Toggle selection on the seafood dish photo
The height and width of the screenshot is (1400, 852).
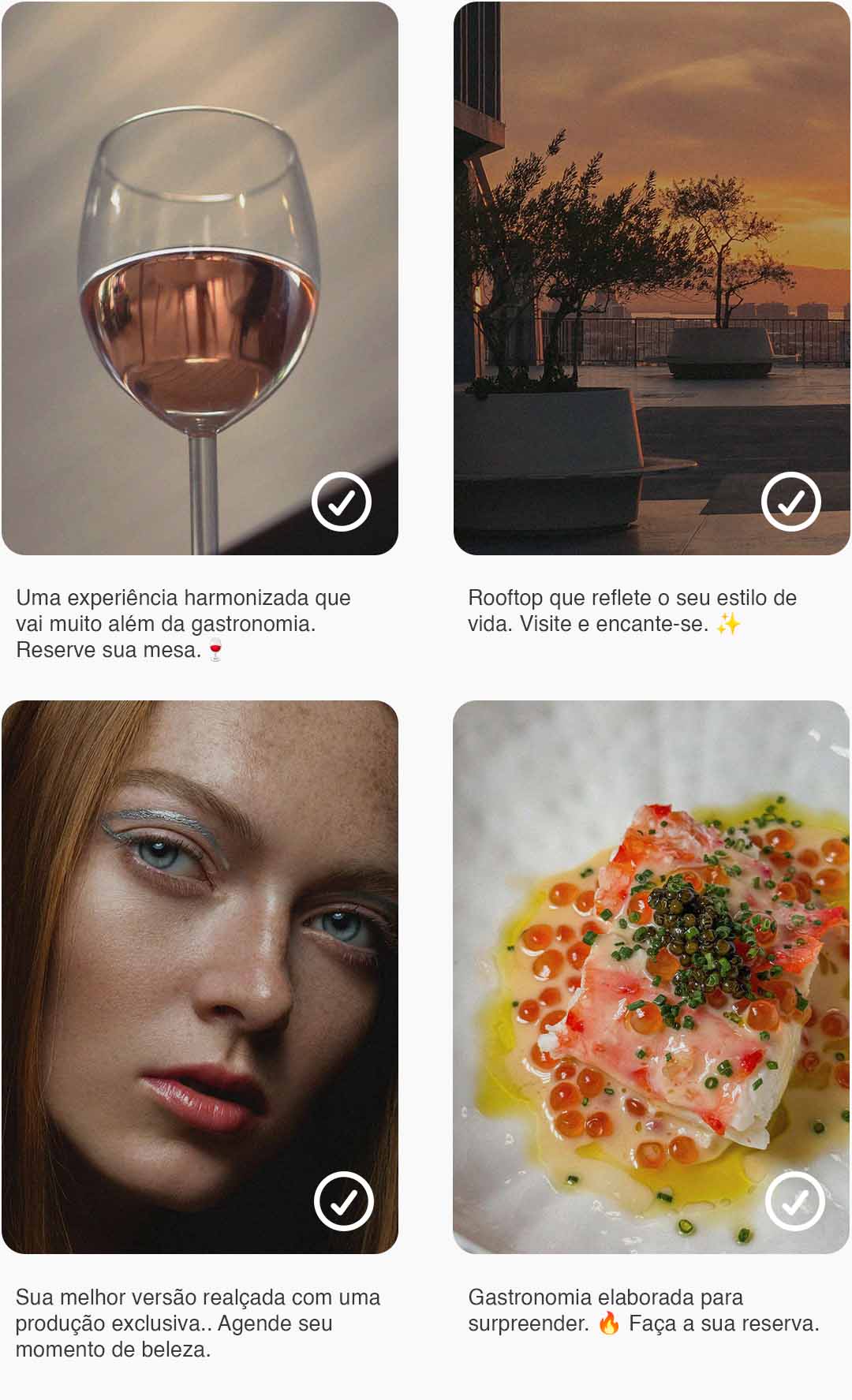tap(794, 1200)
